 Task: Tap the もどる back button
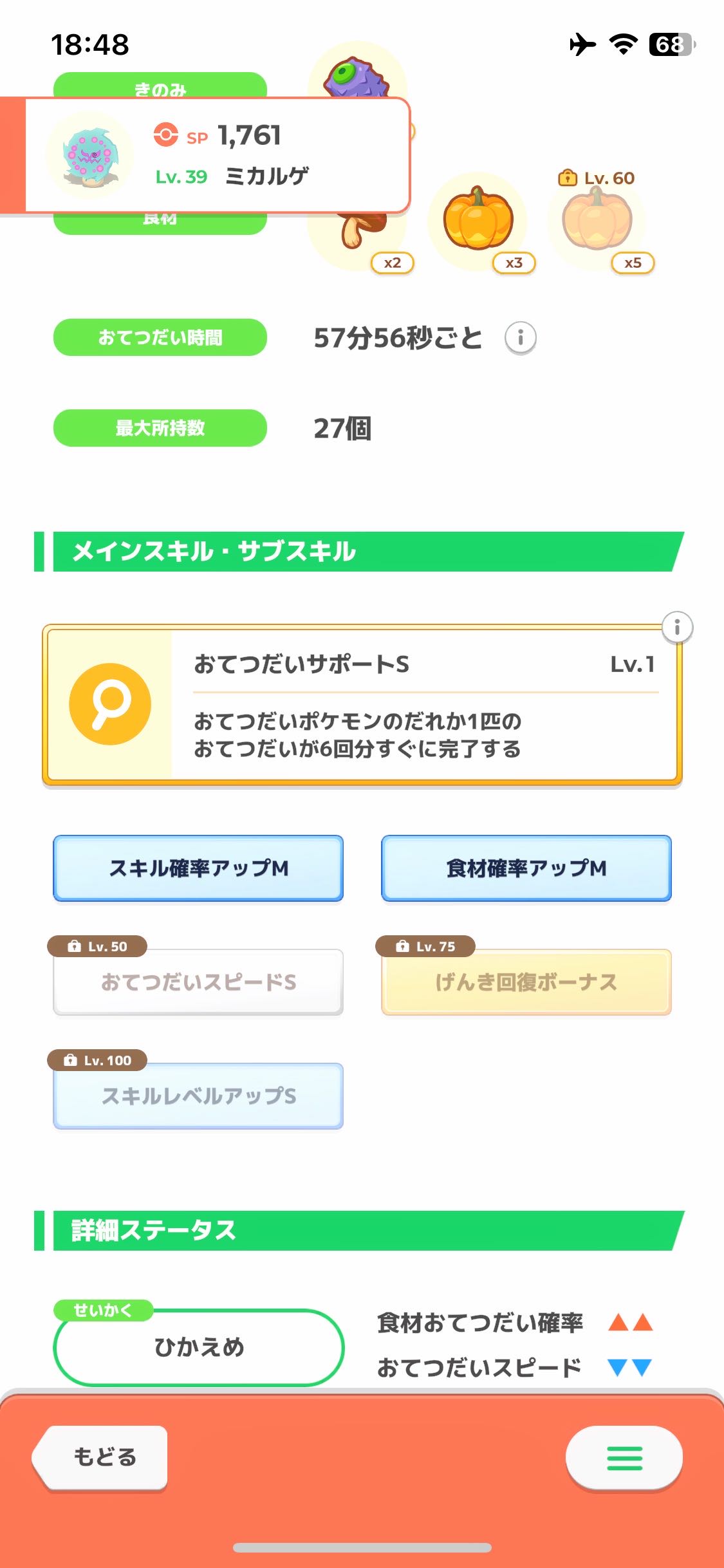(x=102, y=1457)
